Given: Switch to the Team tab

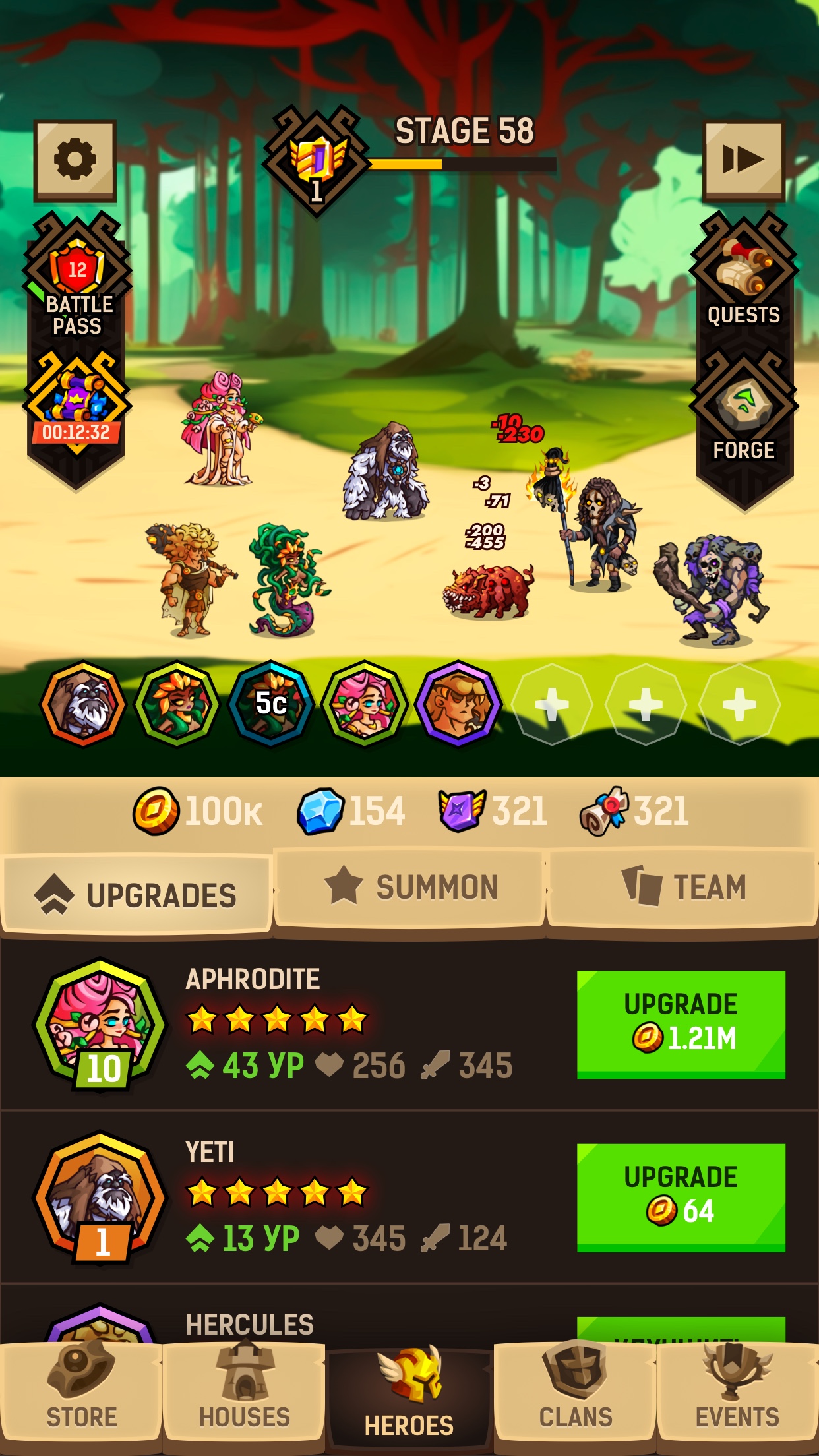Looking at the screenshot, I should point(683,887).
